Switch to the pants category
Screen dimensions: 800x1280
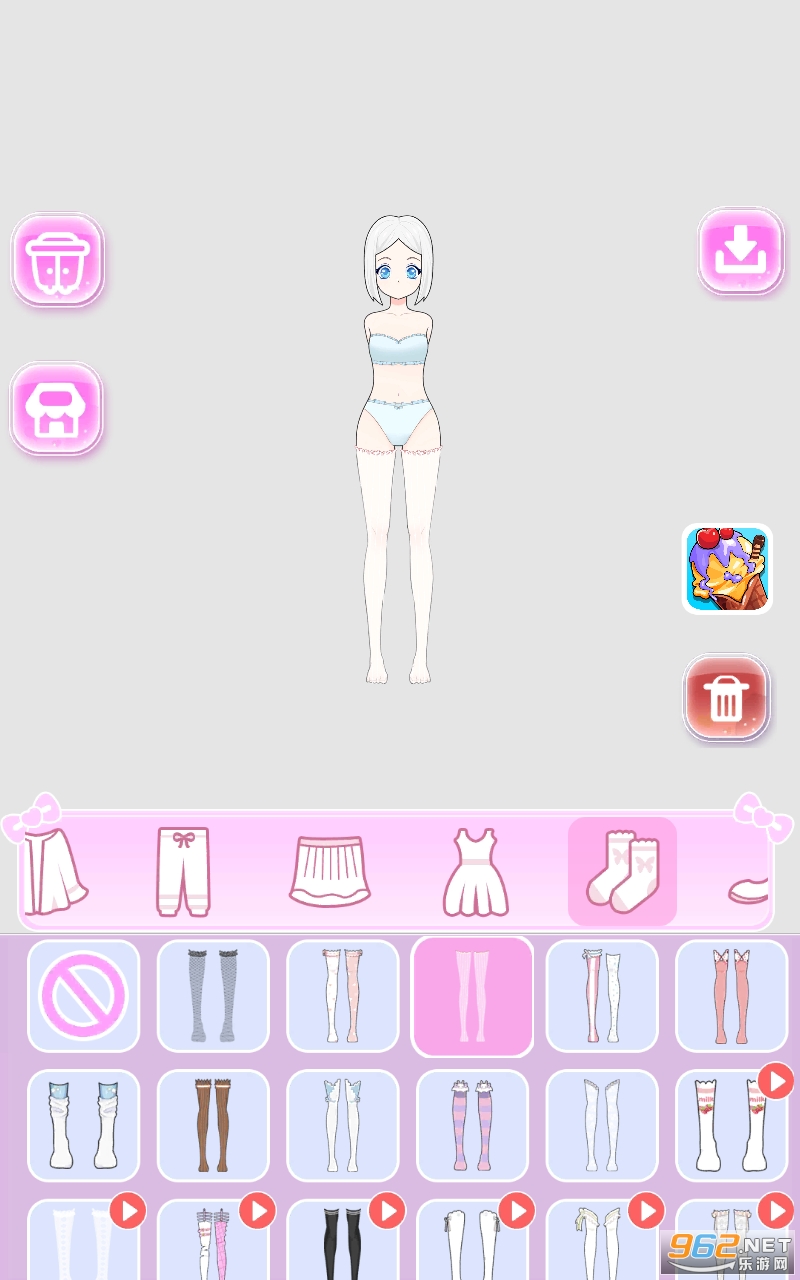click(183, 871)
